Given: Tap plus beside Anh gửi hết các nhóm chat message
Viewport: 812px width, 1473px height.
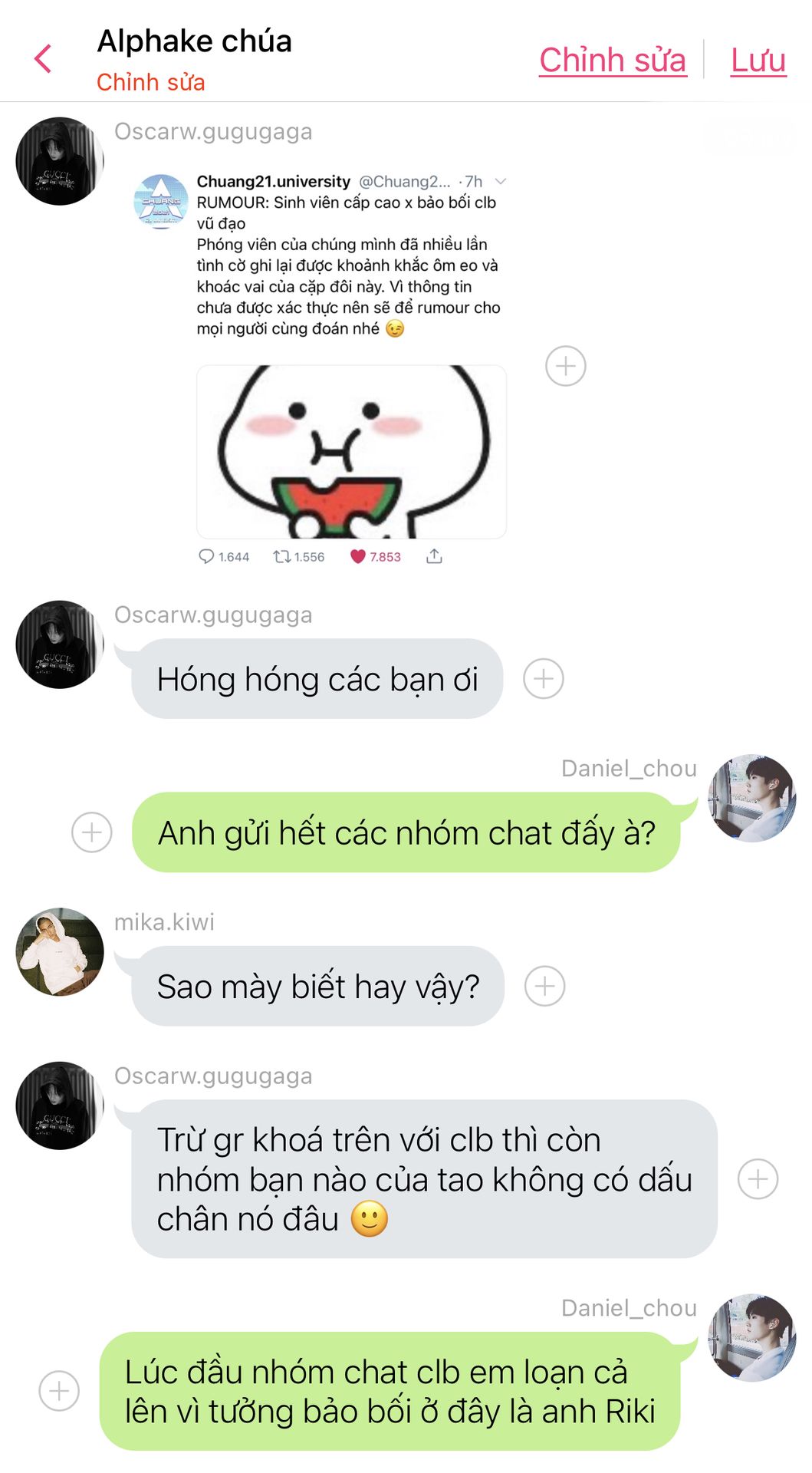Looking at the screenshot, I should (x=92, y=832).
